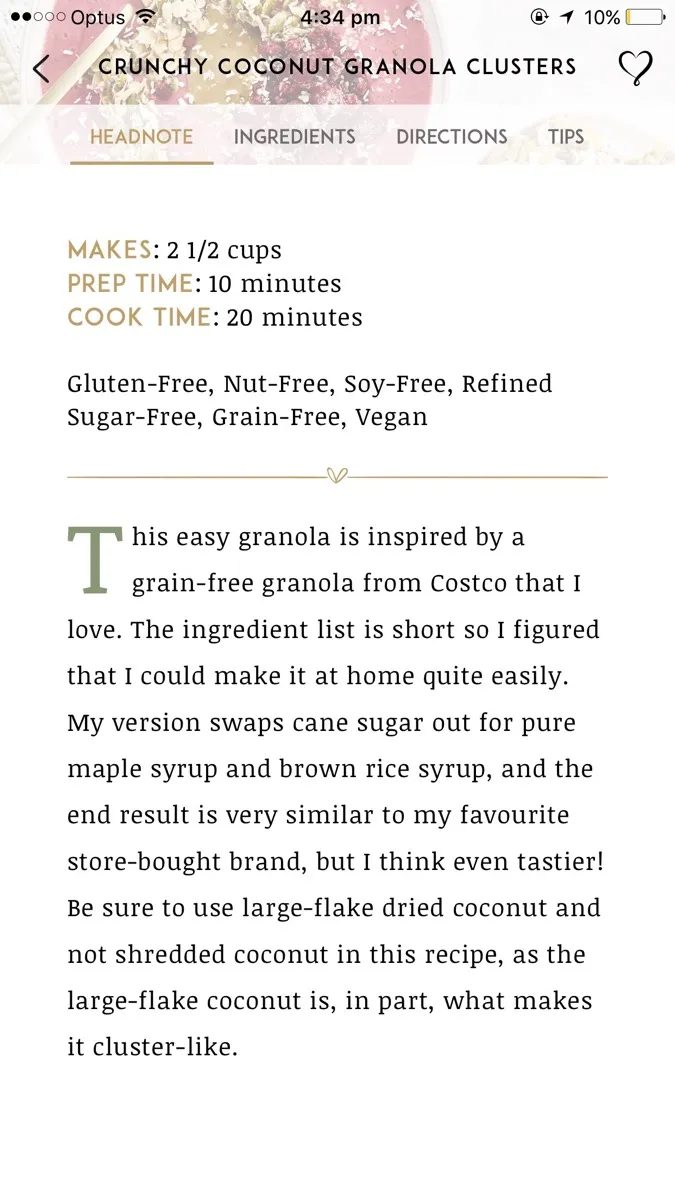The image size is (675, 1200).
Task: Switch to the Ingredients tab
Action: click(x=294, y=137)
